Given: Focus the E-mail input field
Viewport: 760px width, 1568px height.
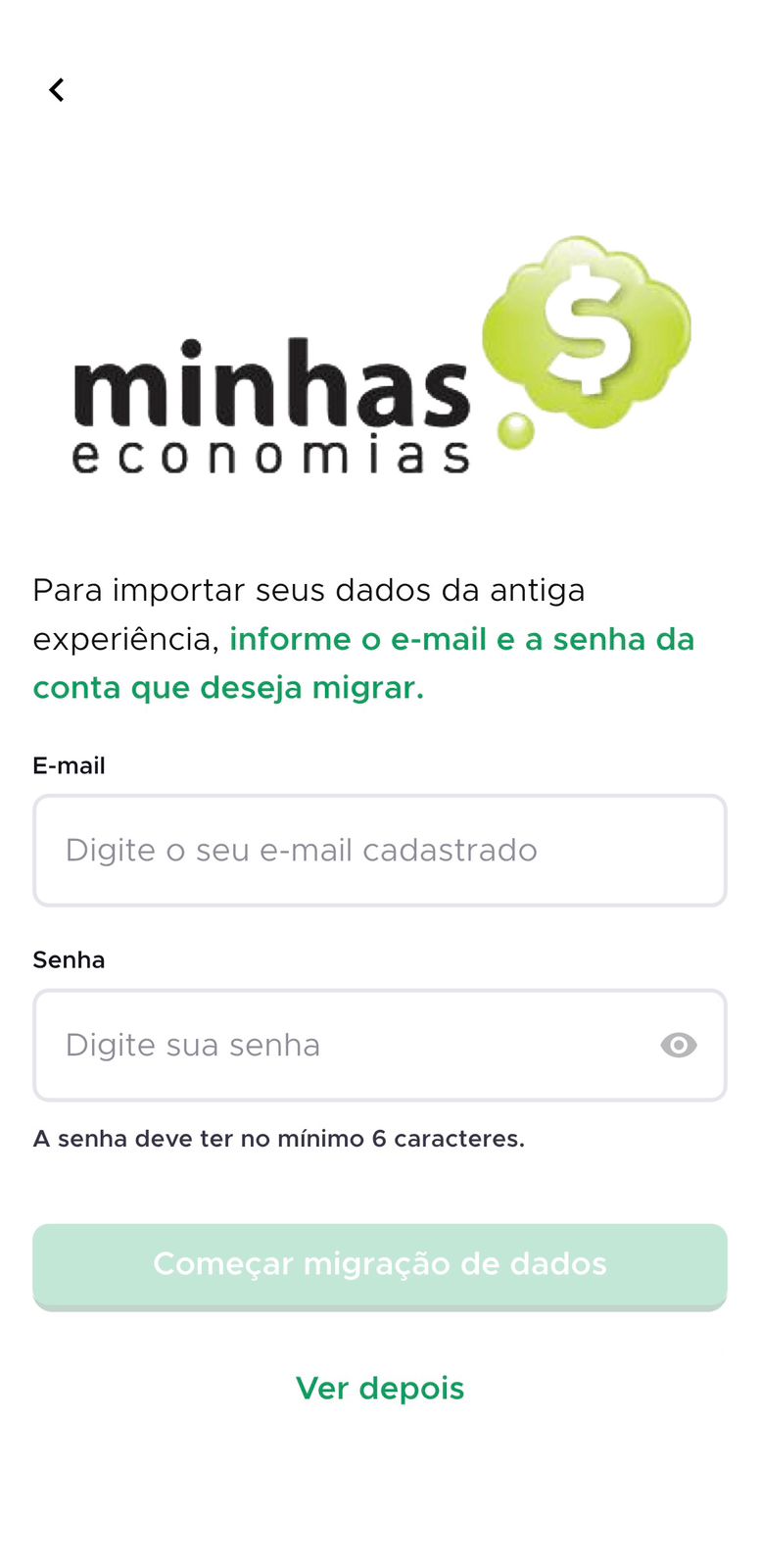Looking at the screenshot, I should [x=380, y=850].
